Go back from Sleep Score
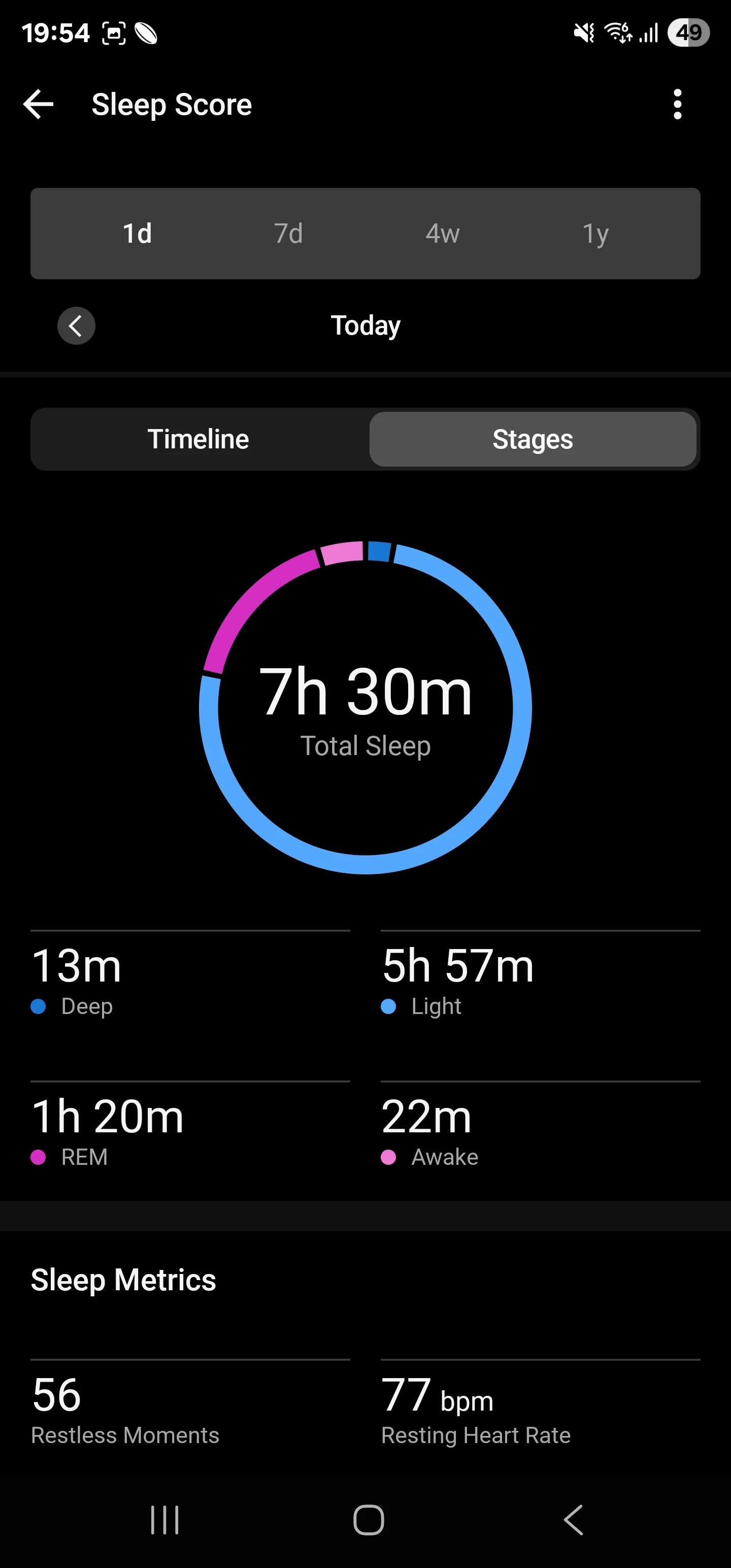Image resolution: width=731 pixels, height=1568 pixels. coord(39,104)
